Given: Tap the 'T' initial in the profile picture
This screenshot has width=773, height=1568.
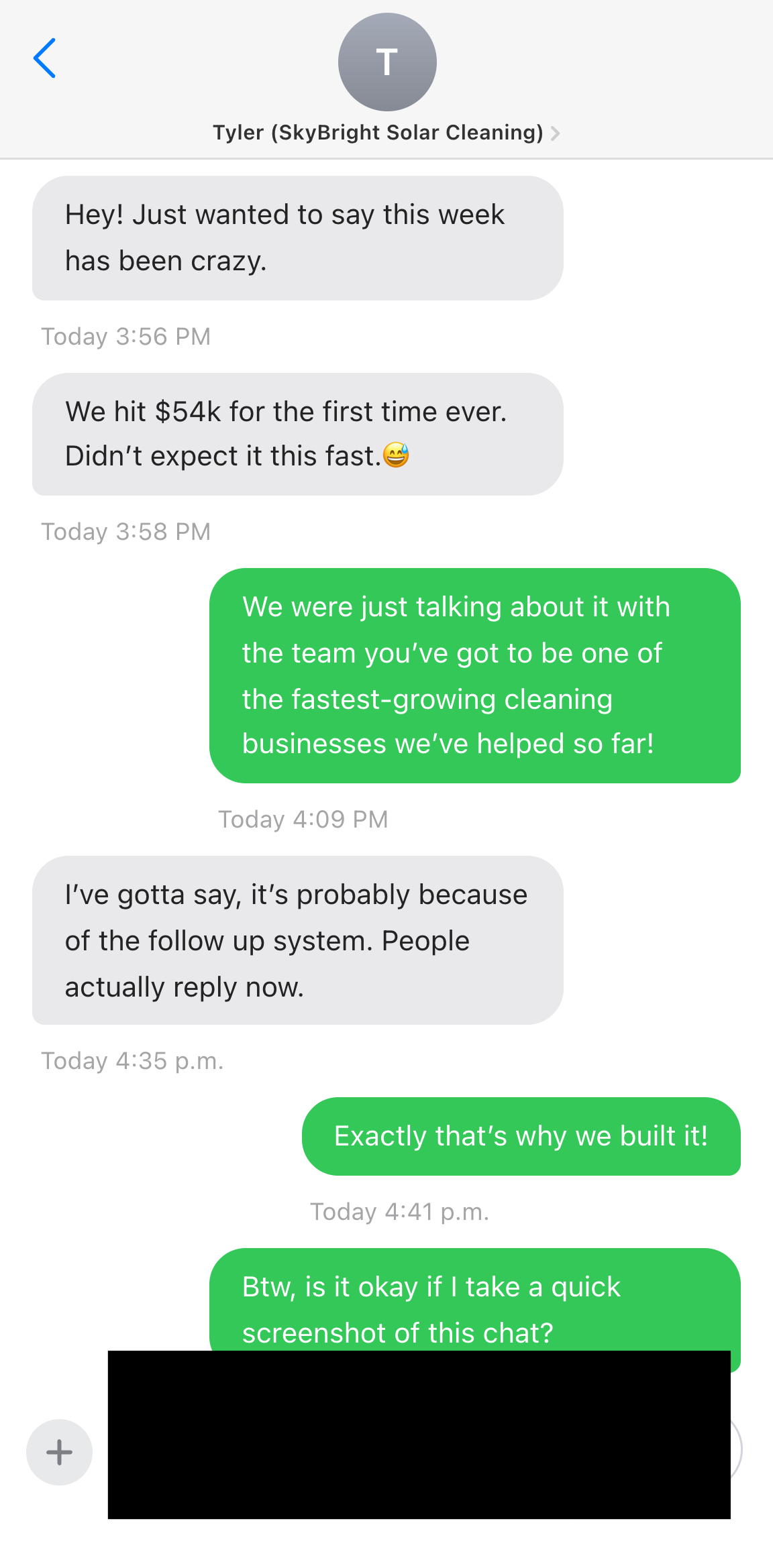Looking at the screenshot, I should pyautogui.click(x=386, y=61).
